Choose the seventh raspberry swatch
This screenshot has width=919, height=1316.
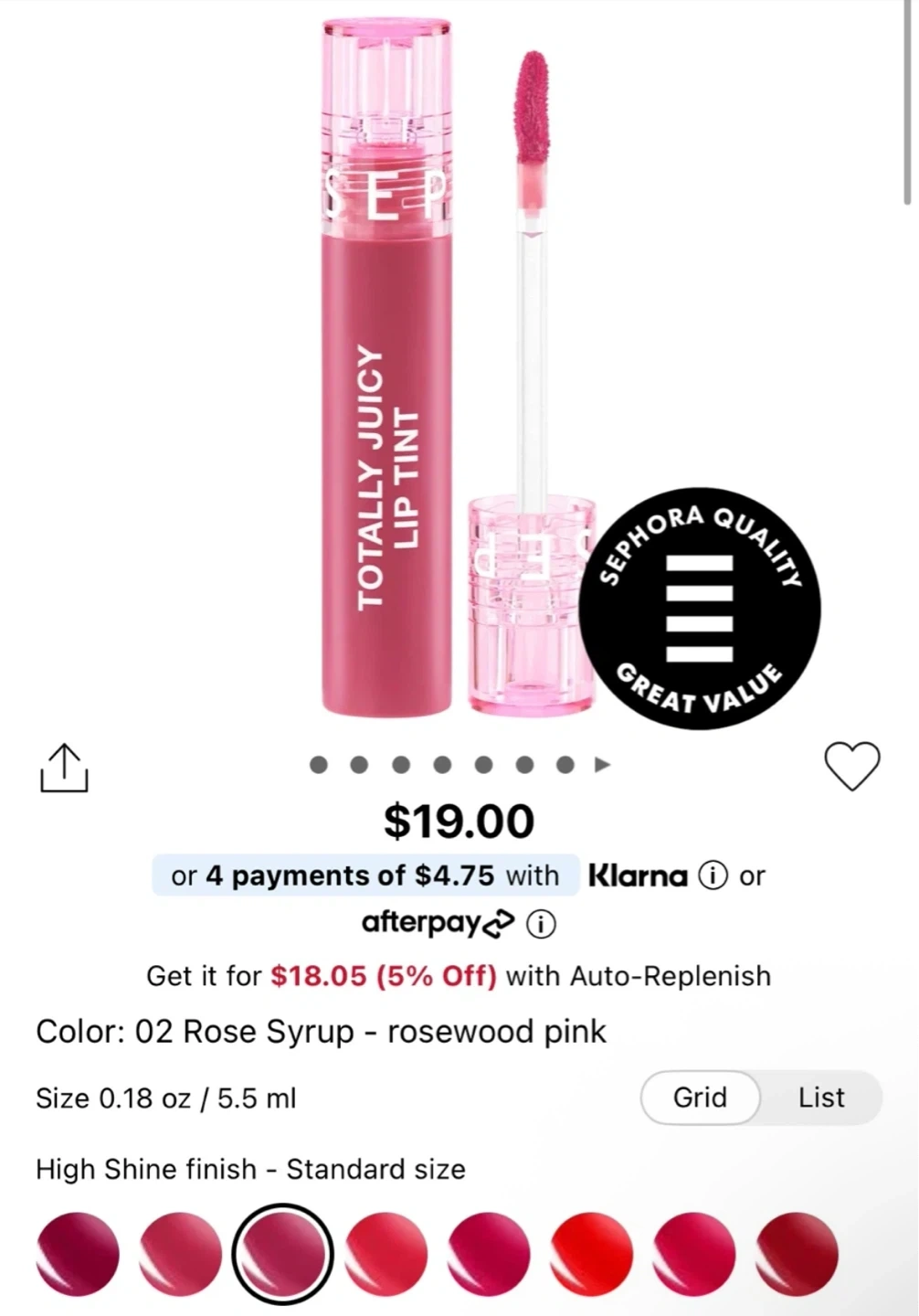[x=694, y=1254]
